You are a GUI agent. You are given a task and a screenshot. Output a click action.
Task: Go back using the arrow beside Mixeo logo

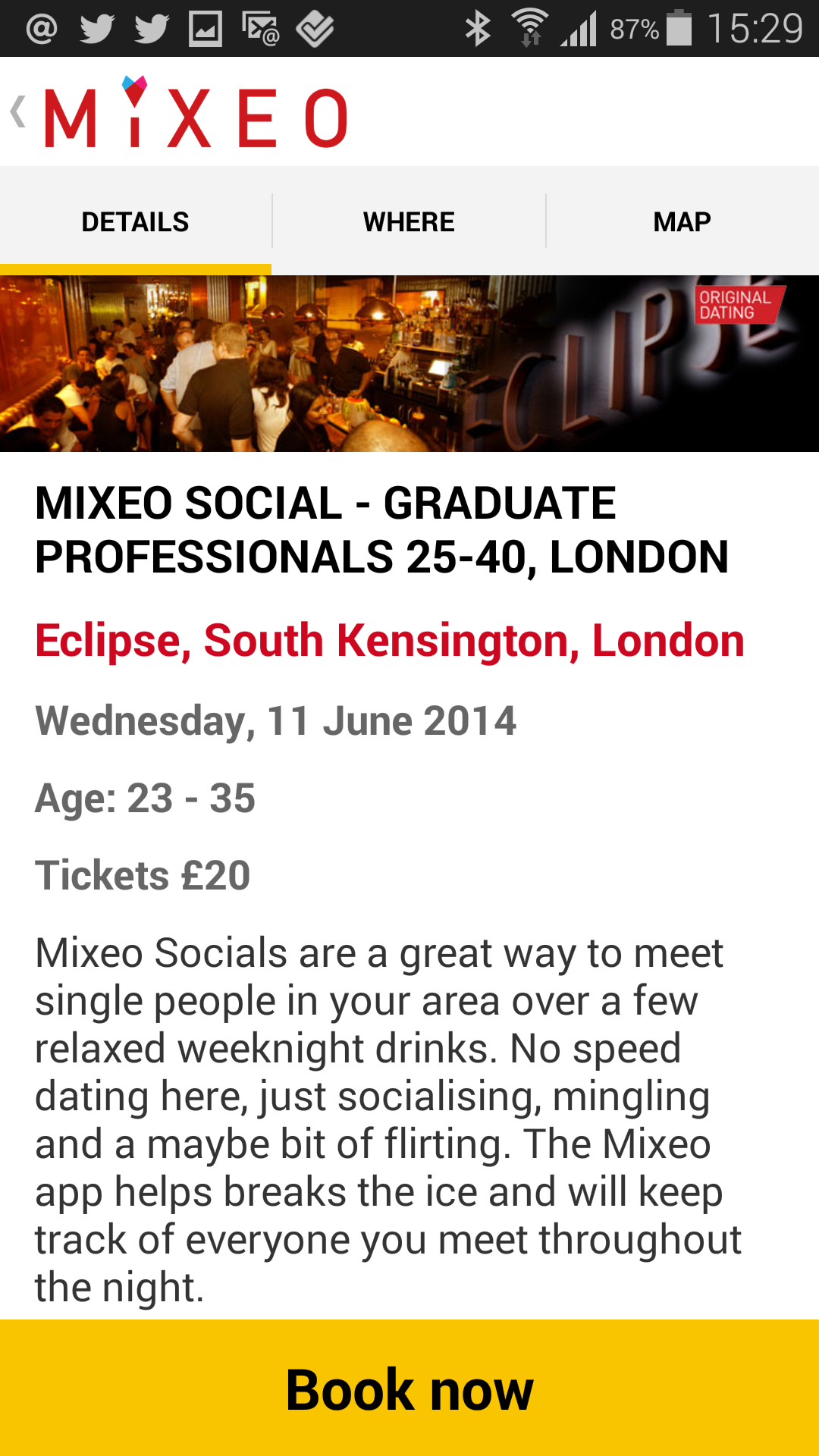[18, 111]
